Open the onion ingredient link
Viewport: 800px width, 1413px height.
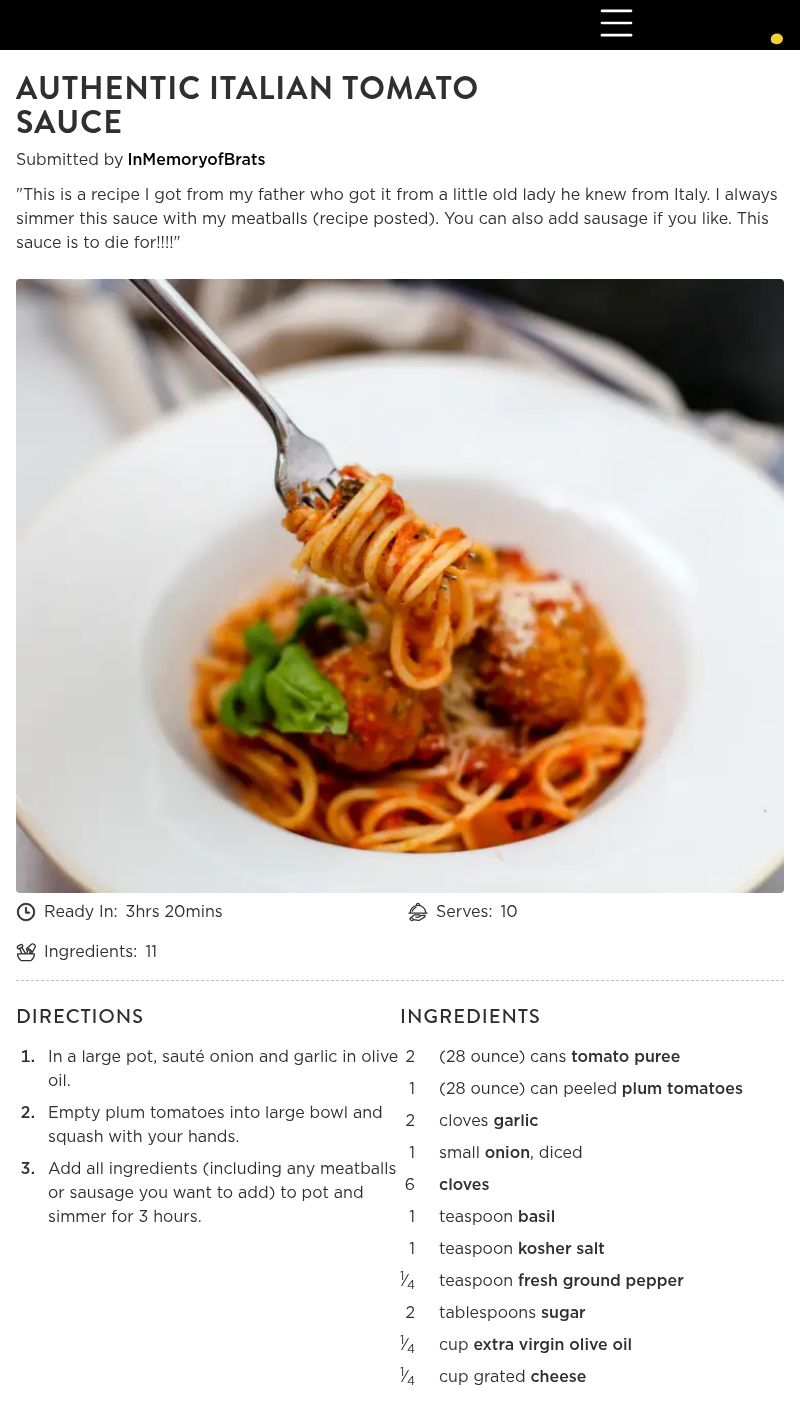coord(507,1153)
